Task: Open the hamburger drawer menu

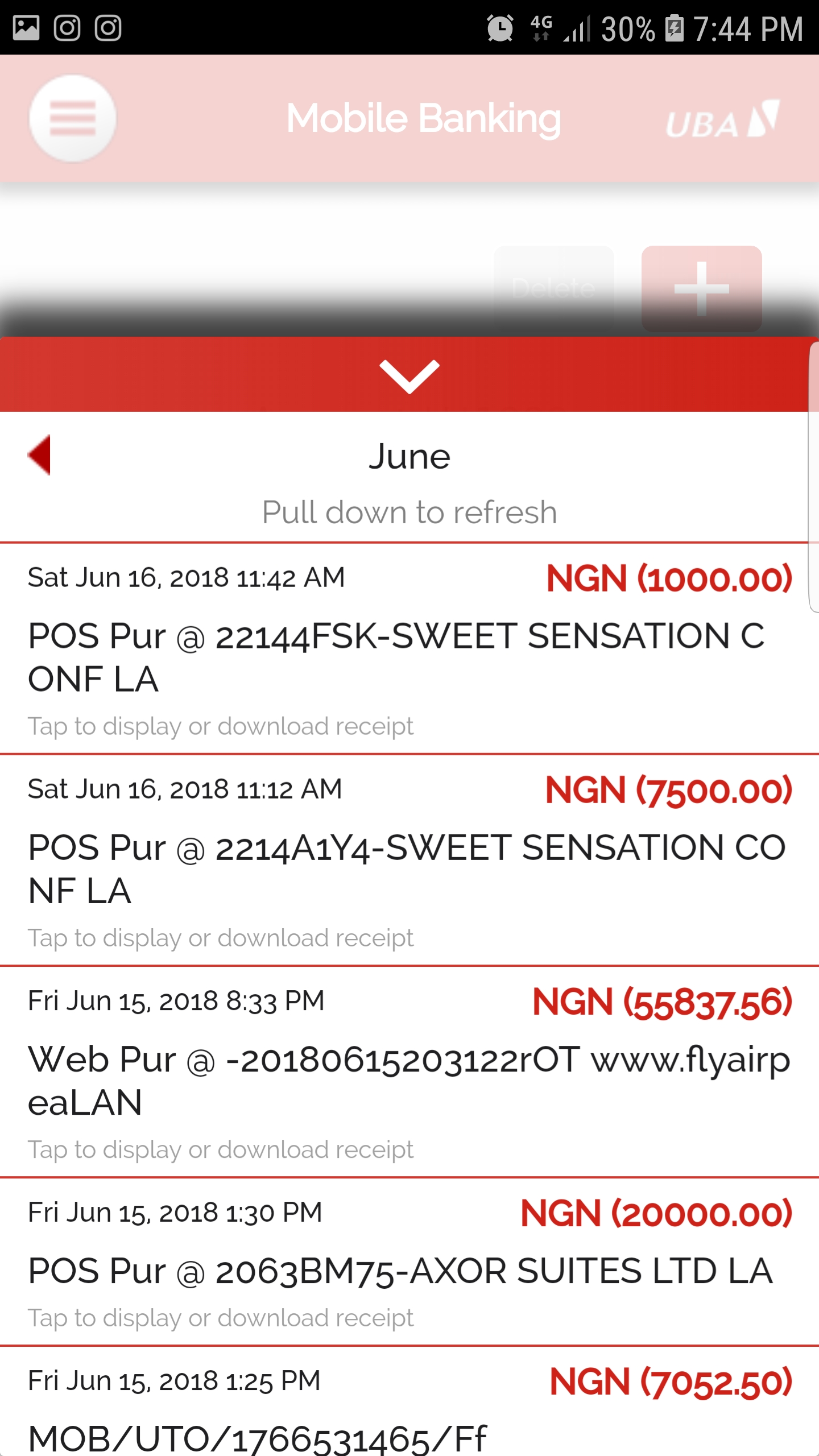Action: point(72,118)
